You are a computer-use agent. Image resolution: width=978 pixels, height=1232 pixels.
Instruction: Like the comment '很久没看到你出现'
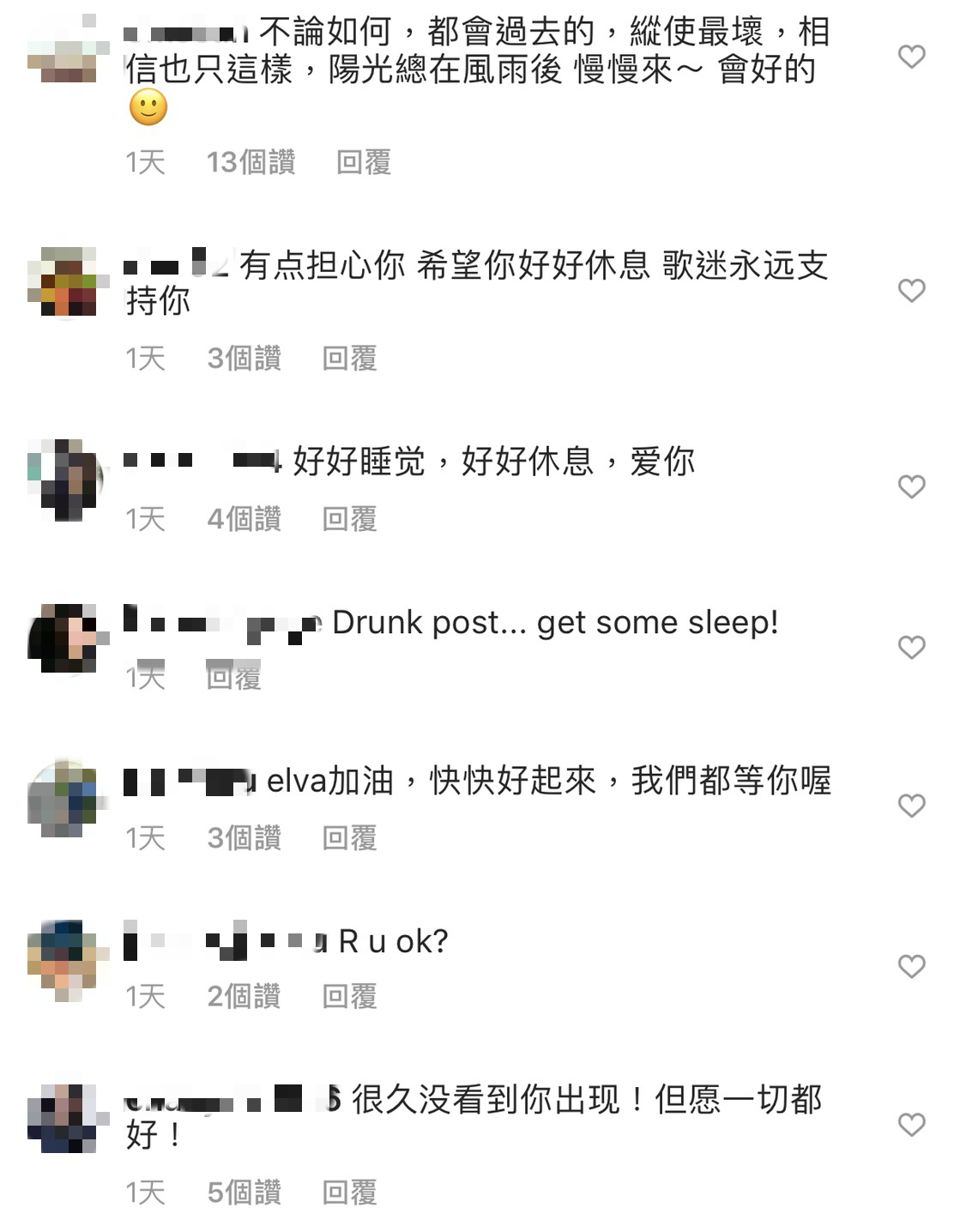[911, 1124]
